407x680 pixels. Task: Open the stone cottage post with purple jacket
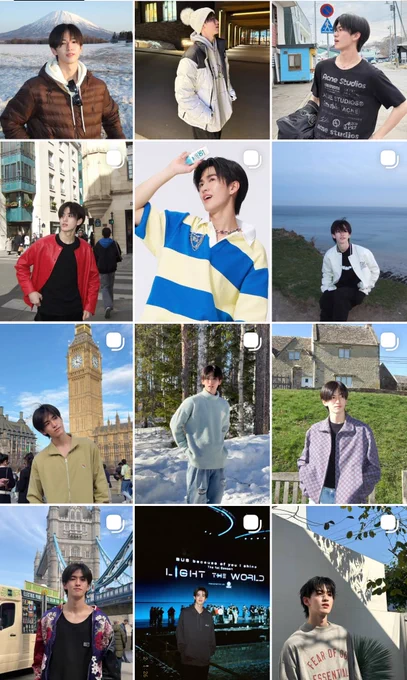(x=339, y=414)
